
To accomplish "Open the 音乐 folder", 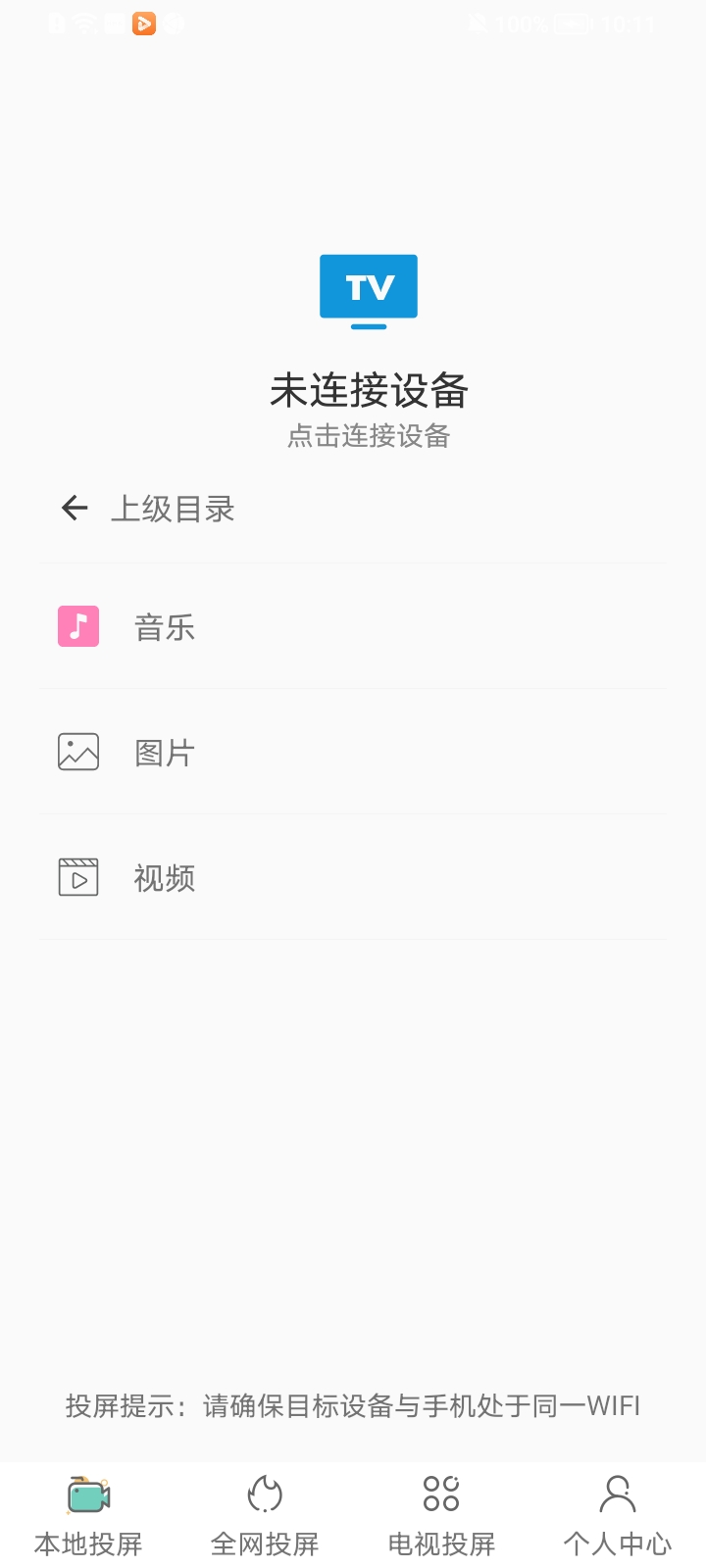I will 165,627.
